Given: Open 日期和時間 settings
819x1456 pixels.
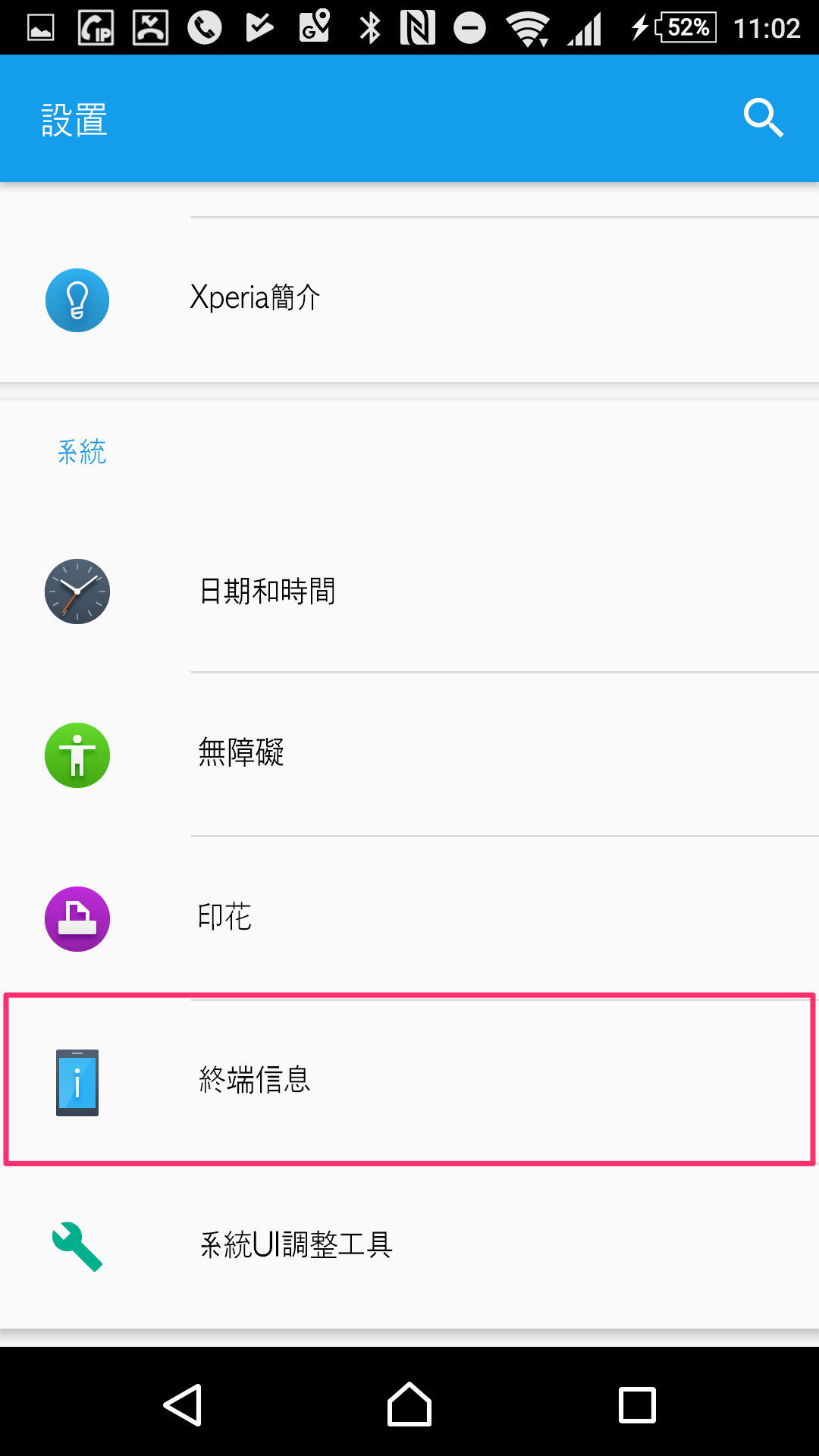Looking at the screenshot, I should 409,591.
